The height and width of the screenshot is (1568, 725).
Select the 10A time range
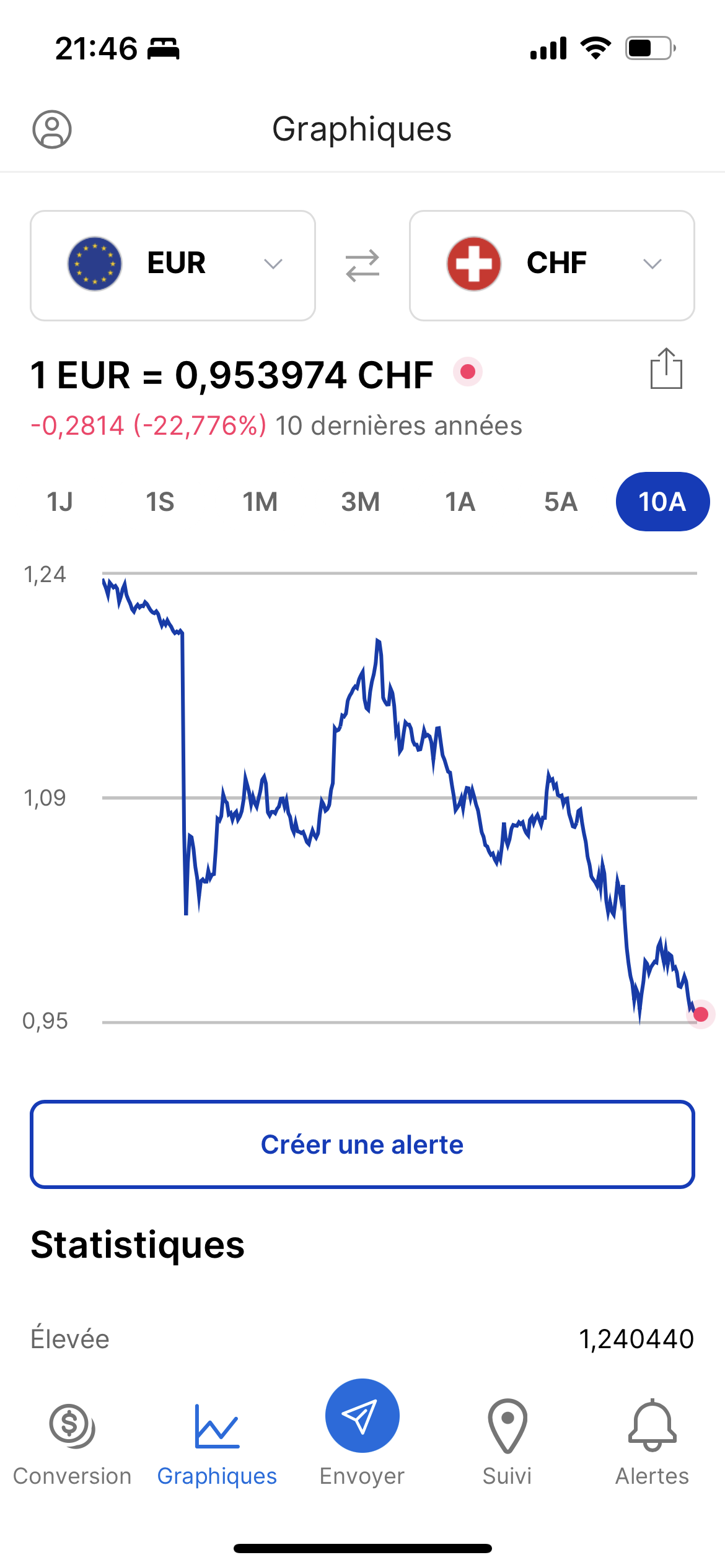click(x=662, y=502)
